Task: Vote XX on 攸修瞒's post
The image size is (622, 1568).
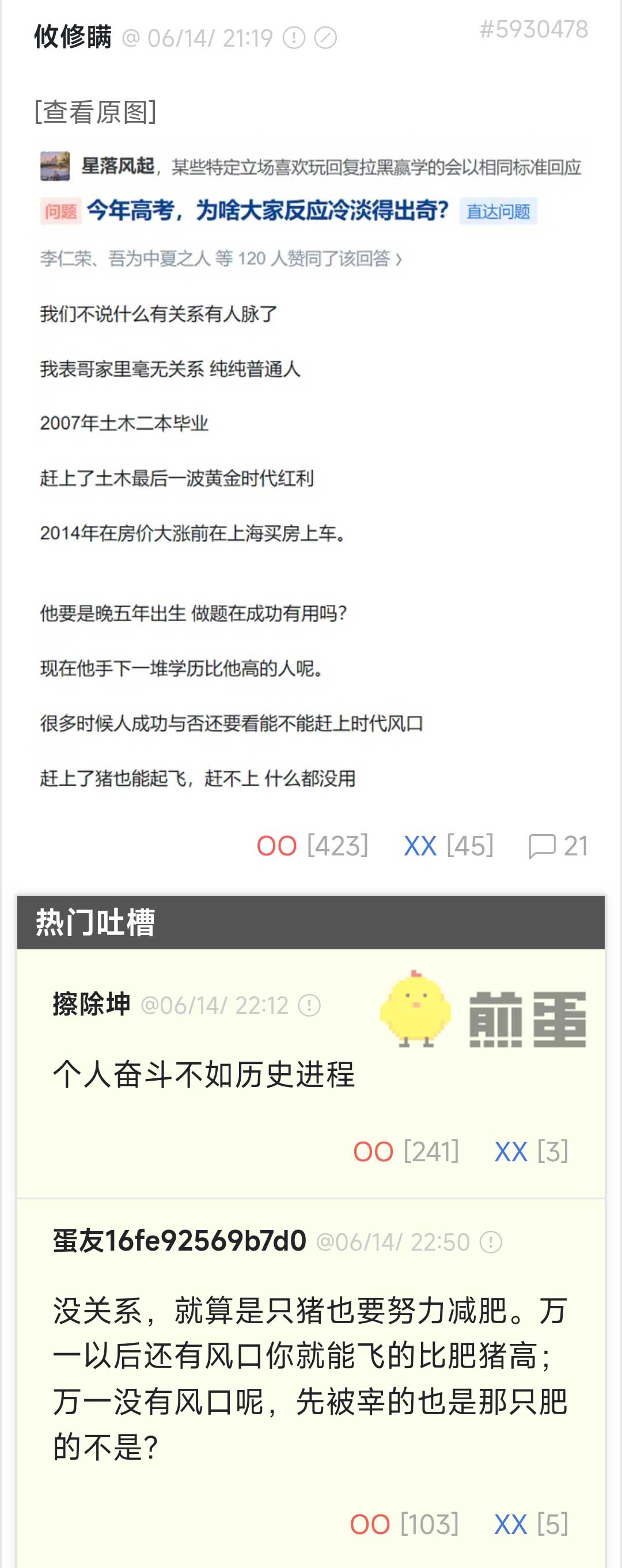Action: tap(420, 846)
